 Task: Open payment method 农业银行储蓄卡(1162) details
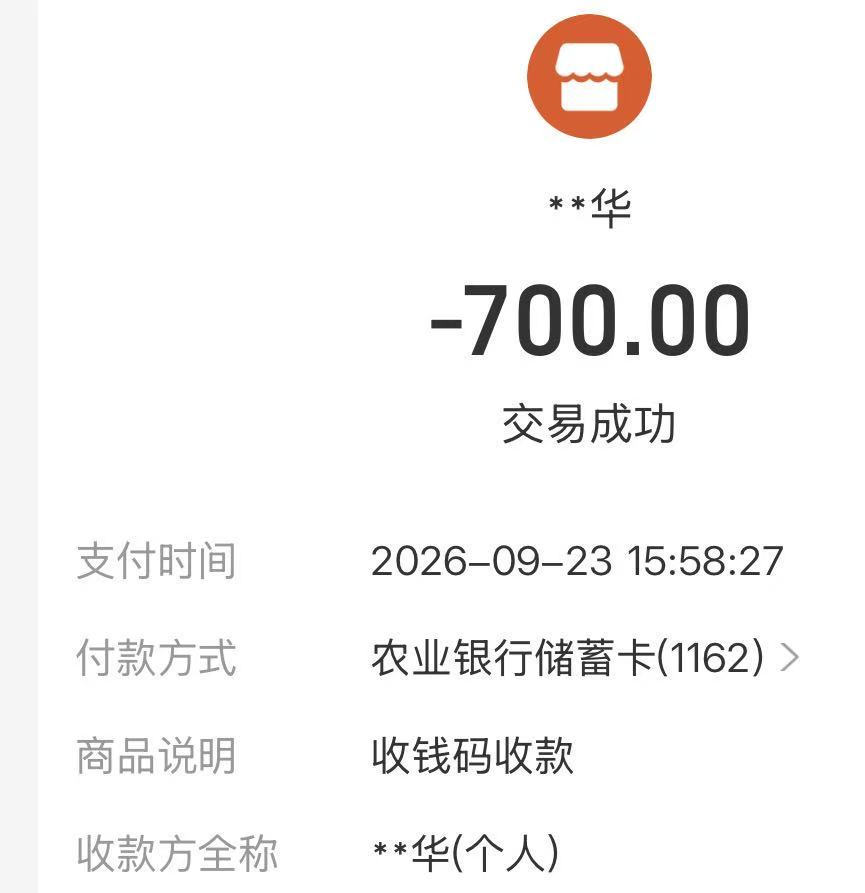coord(585,658)
